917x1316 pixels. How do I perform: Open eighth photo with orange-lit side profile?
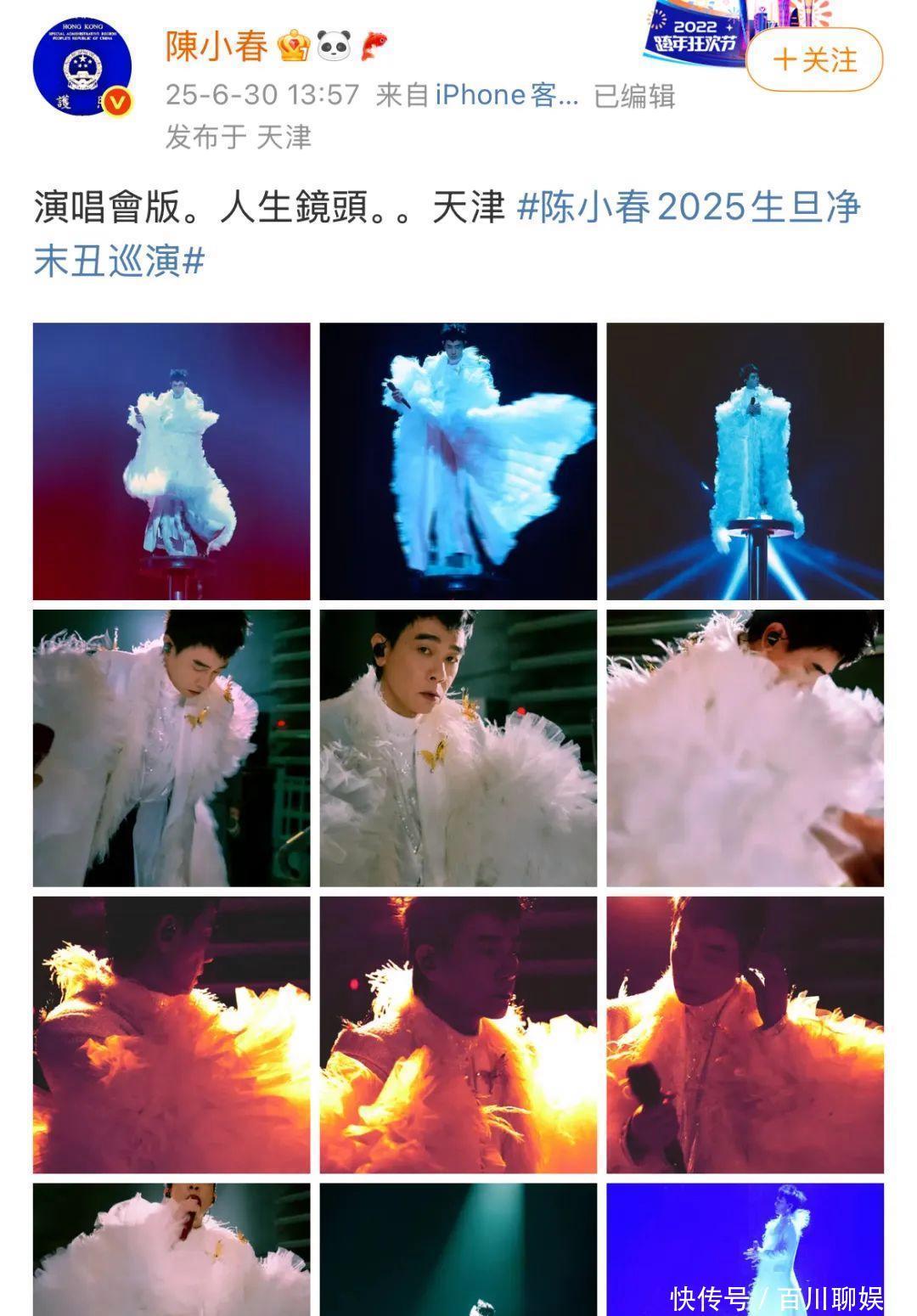click(x=458, y=1035)
